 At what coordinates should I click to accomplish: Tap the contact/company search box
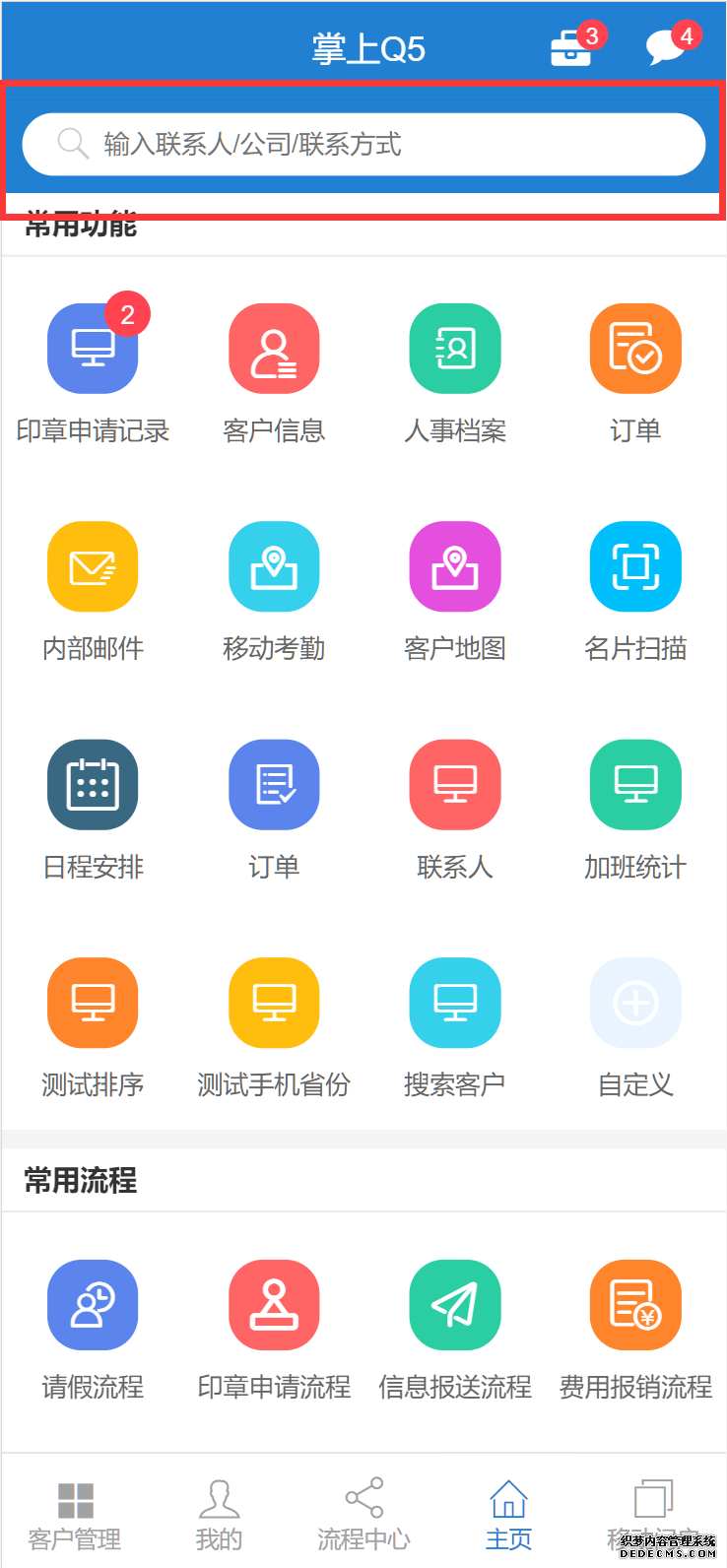coord(363,145)
